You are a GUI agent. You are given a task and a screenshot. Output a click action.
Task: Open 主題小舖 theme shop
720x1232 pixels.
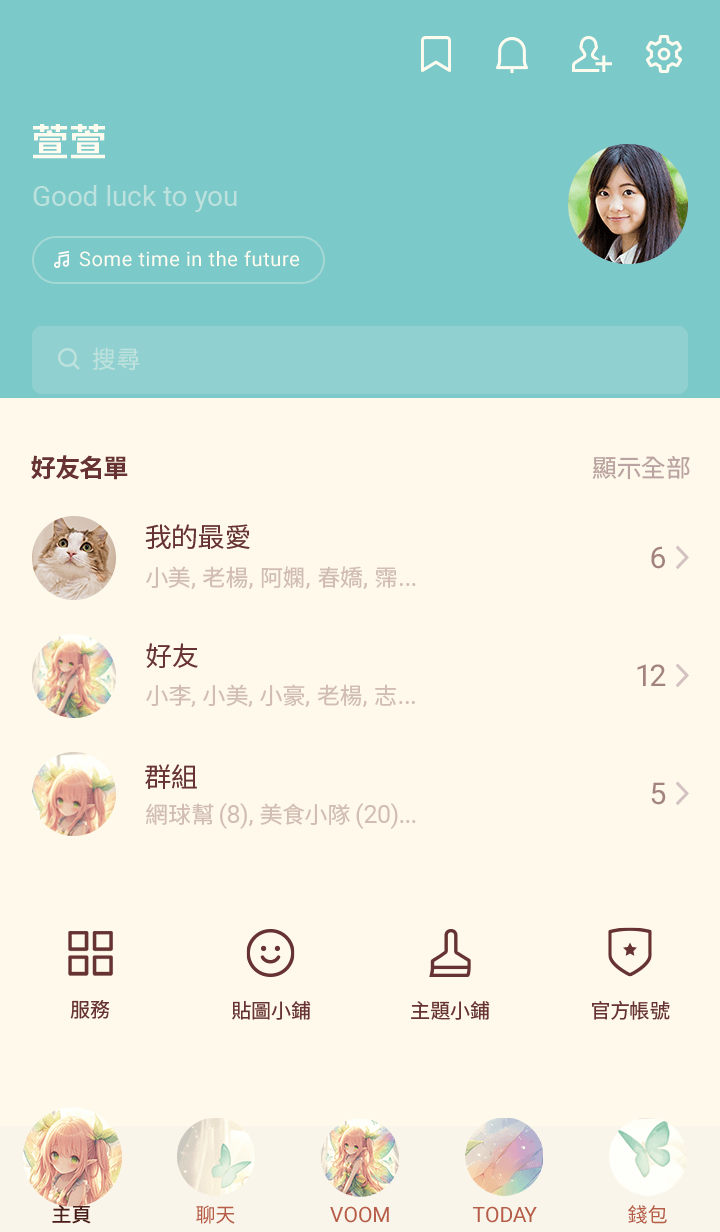click(450, 972)
